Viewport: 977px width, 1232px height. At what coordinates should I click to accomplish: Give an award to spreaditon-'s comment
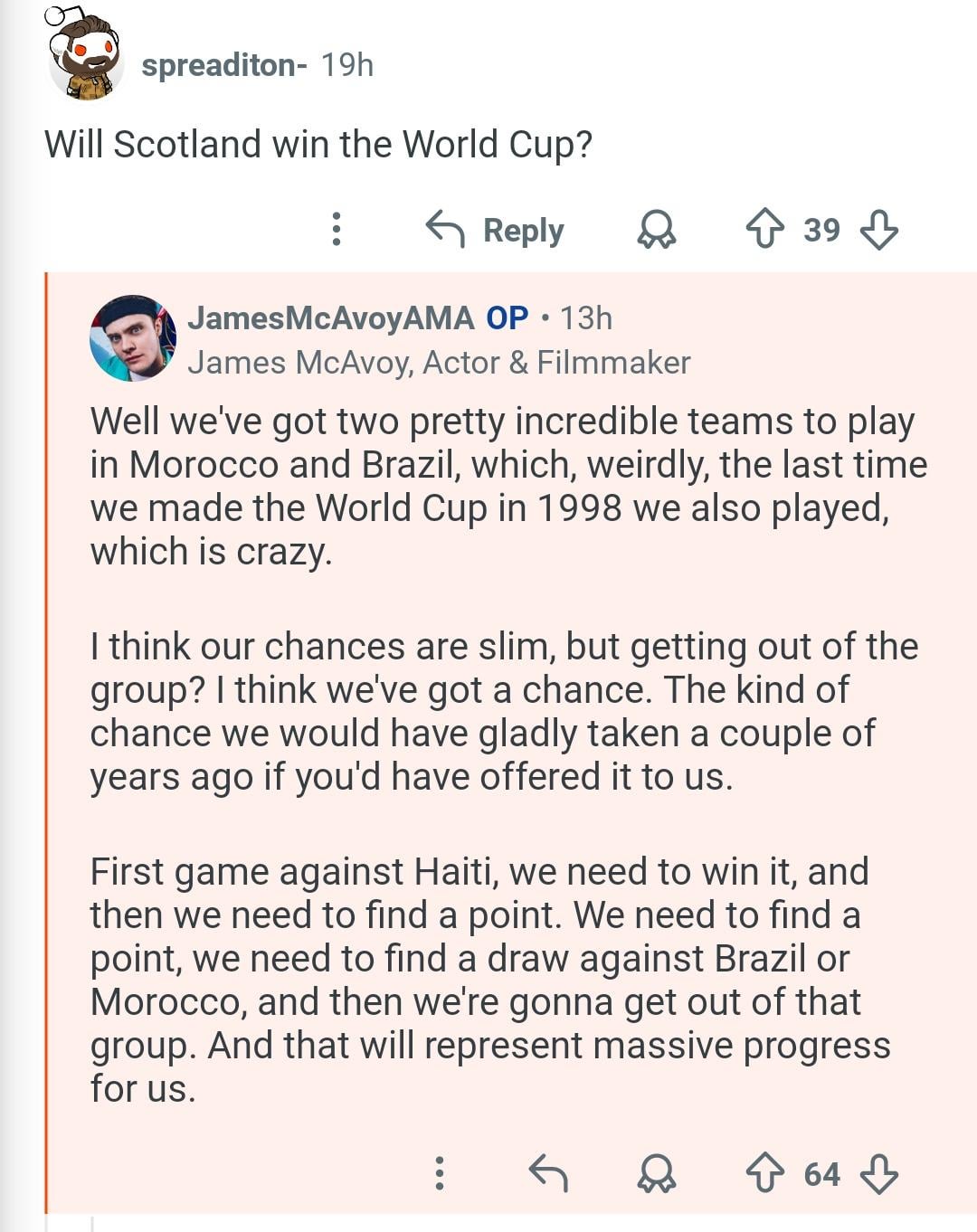pyautogui.click(x=657, y=230)
